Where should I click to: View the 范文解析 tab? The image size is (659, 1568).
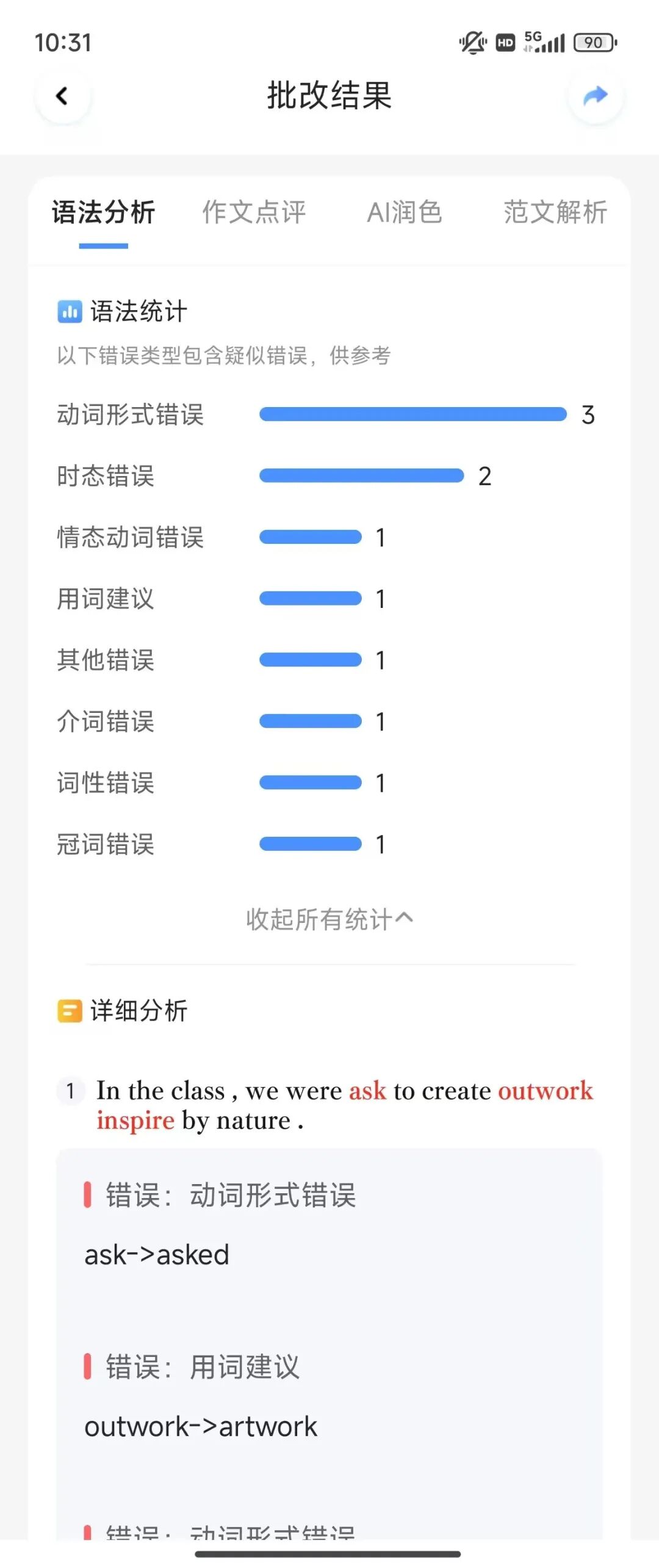(555, 213)
